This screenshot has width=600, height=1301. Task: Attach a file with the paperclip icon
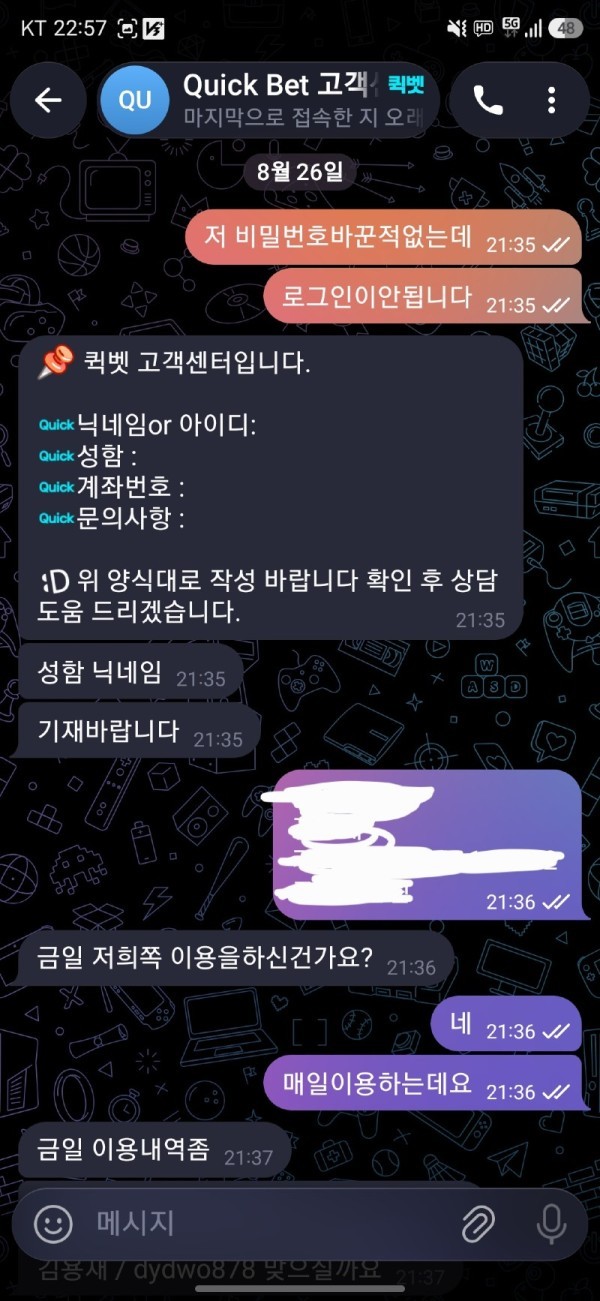(x=477, y=1221)
